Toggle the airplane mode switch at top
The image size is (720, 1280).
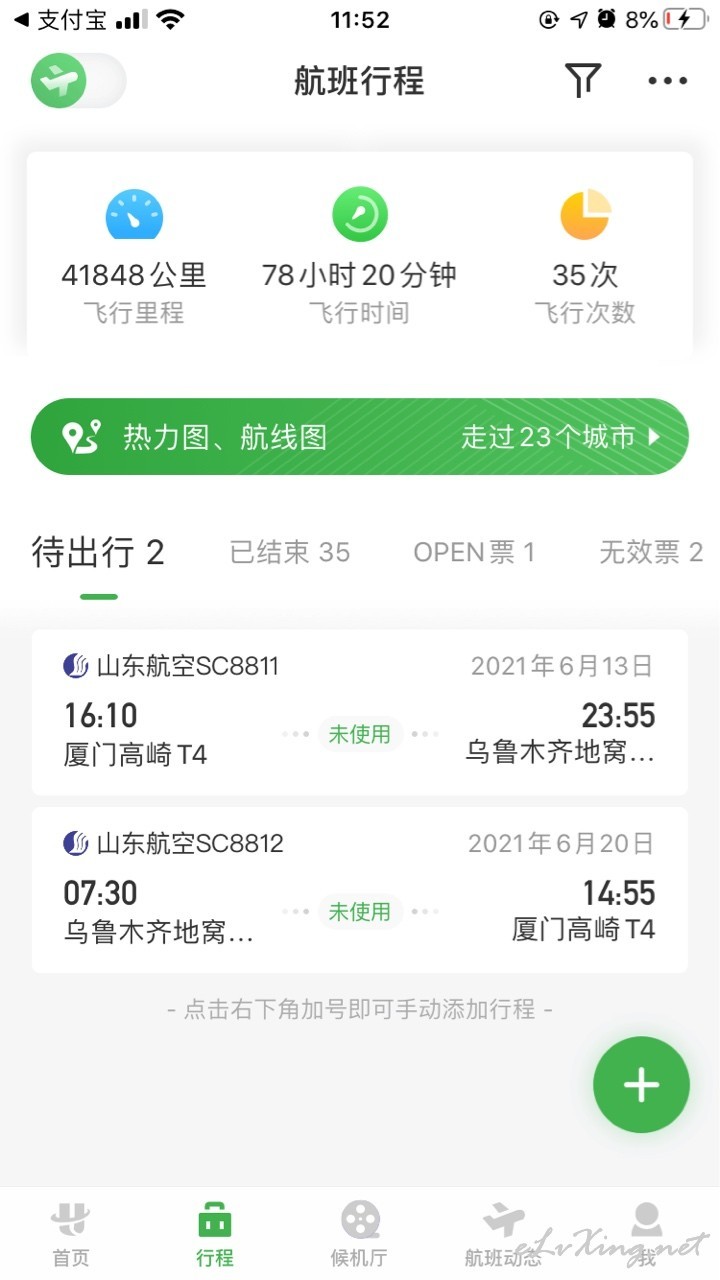pyautogui.click(x=78, y=81)
